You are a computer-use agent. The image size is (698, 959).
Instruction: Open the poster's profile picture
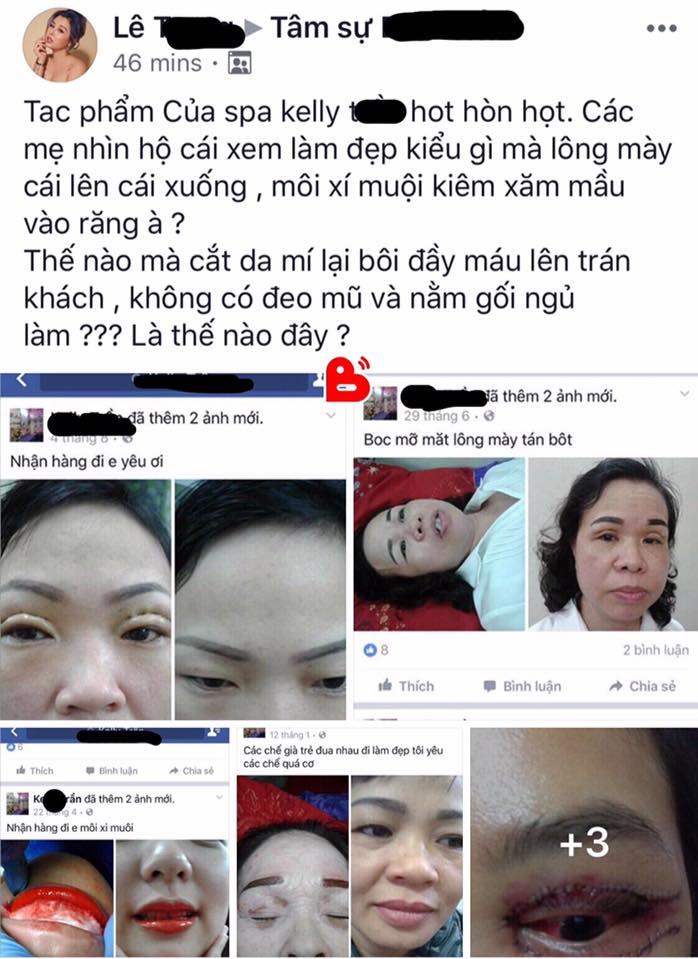tap(60, 44)
